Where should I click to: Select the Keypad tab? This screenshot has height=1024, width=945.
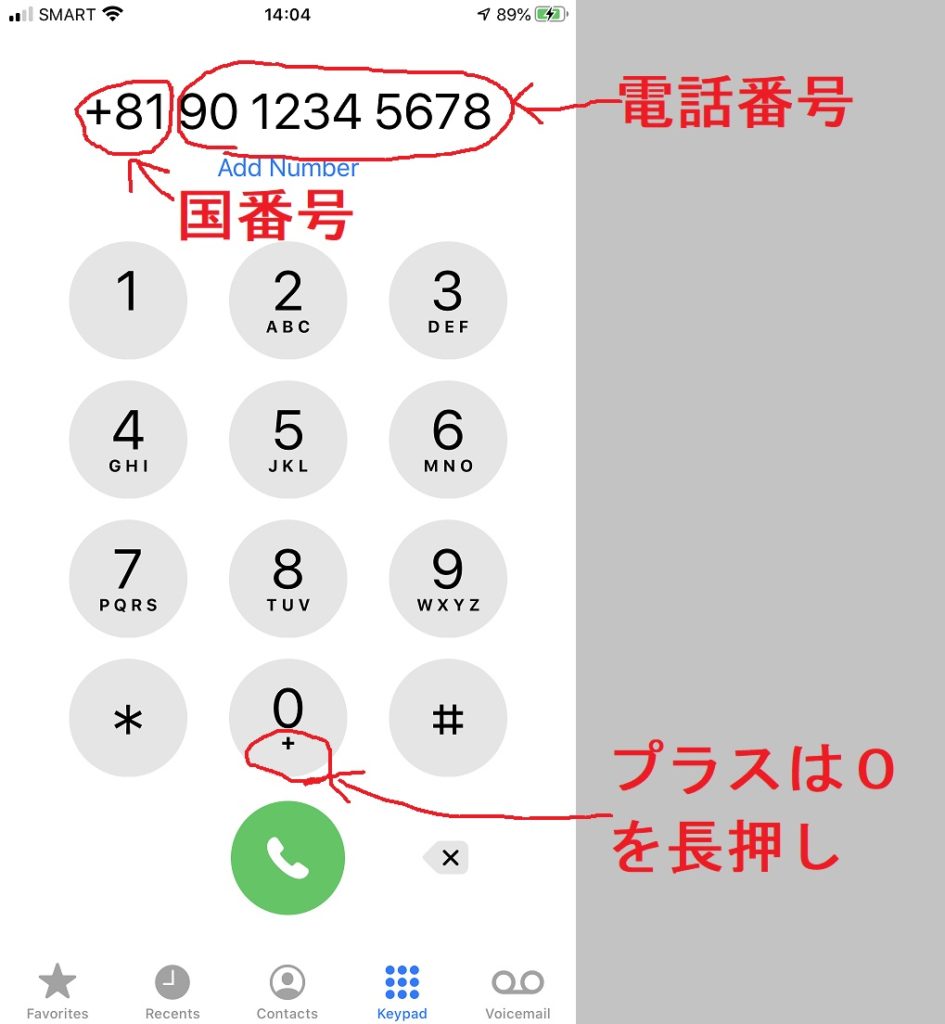[402, 992]
